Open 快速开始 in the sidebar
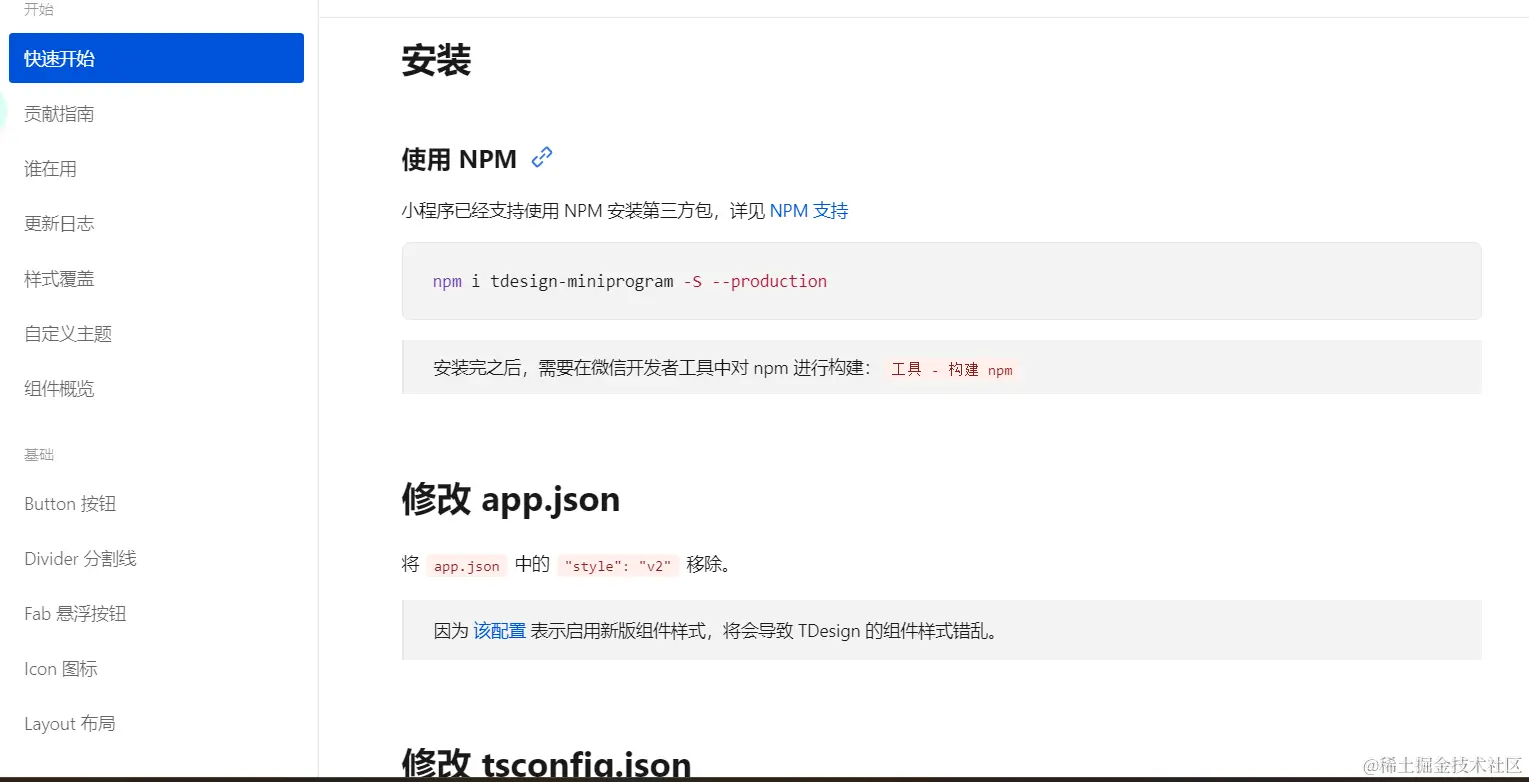1529x782 pixels. [x=156, y=58]
